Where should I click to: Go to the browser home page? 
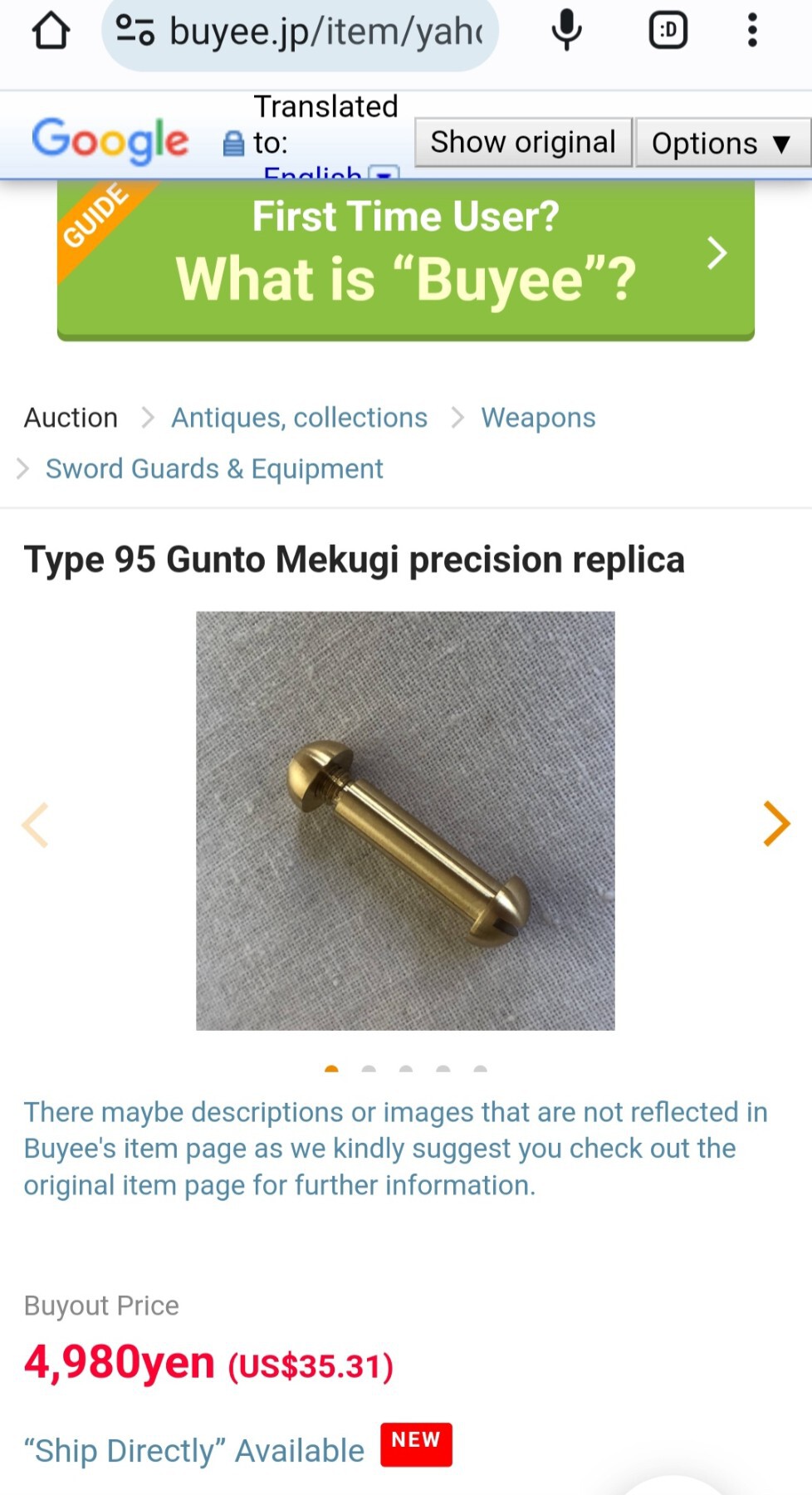[x=51, y=32]
